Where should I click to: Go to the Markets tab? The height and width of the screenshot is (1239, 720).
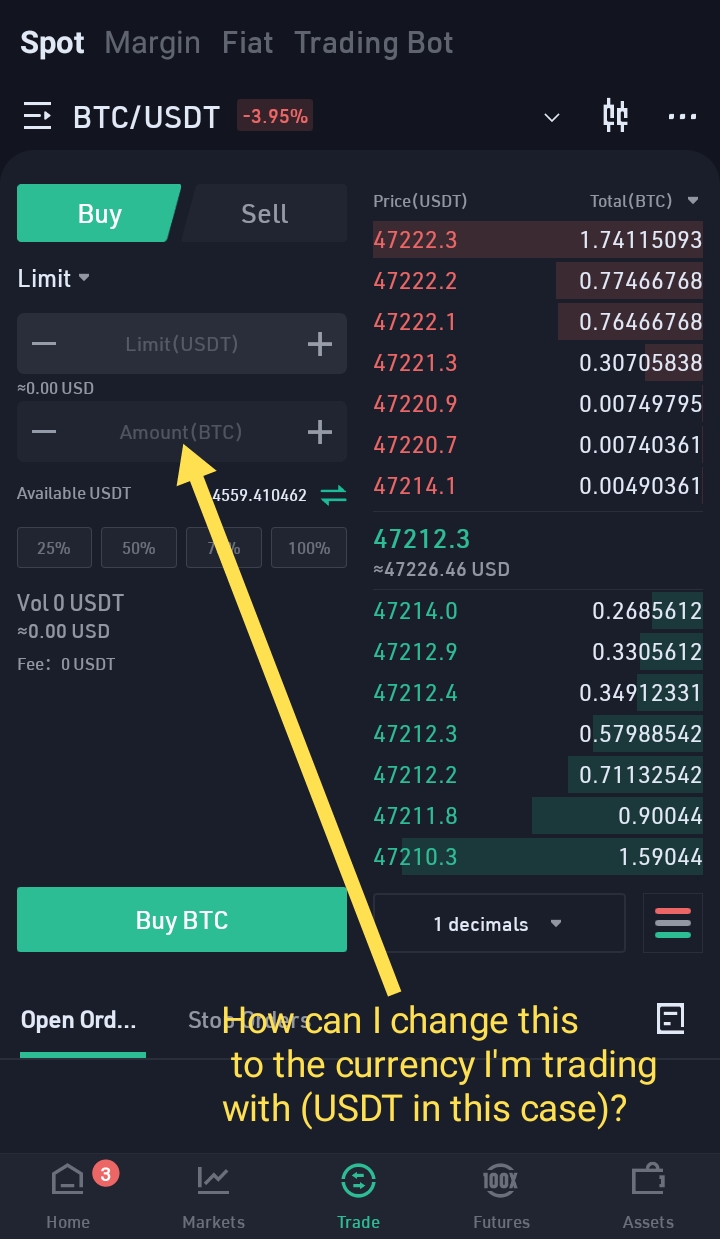(x=214, y=1196)
